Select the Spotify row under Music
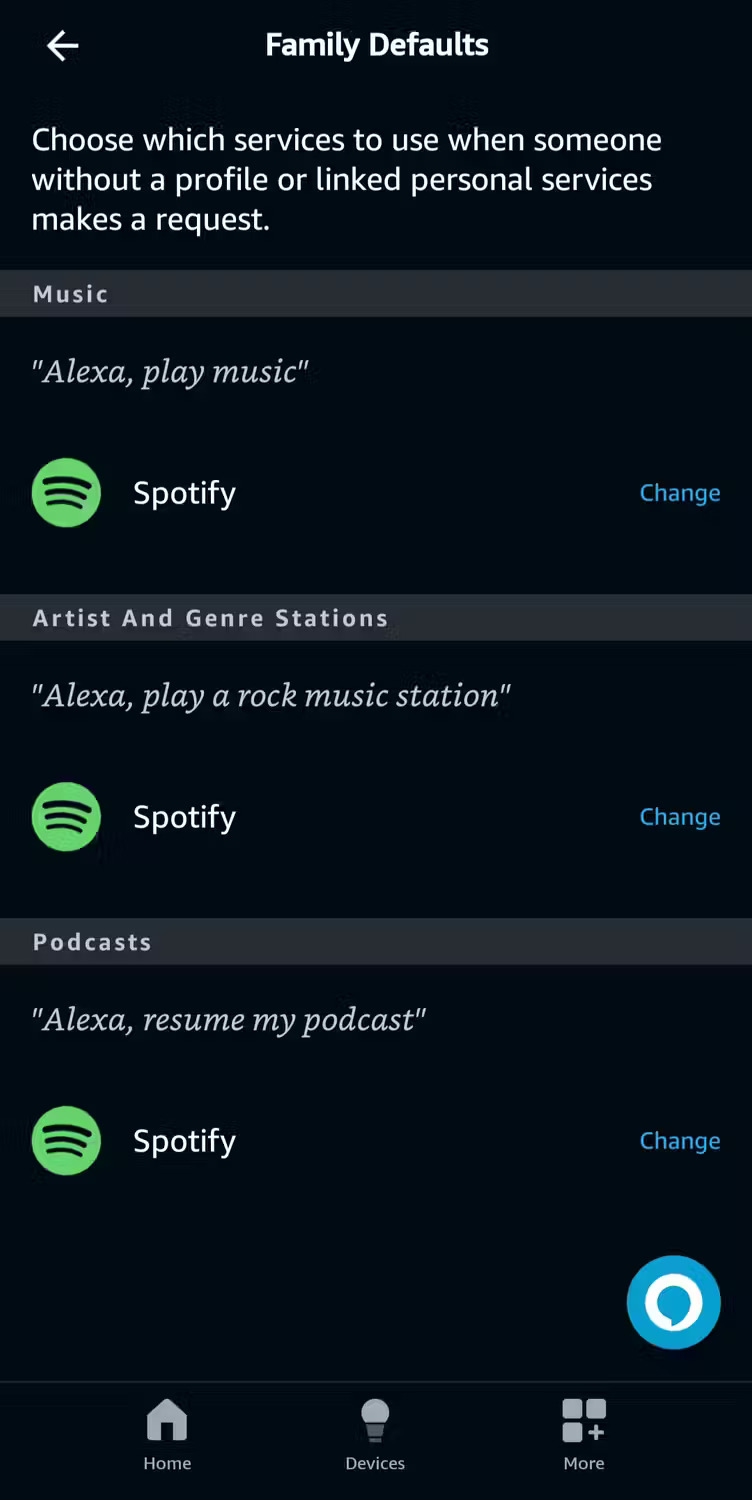This screenshot has width=752, height=1500. pos(184,492)
